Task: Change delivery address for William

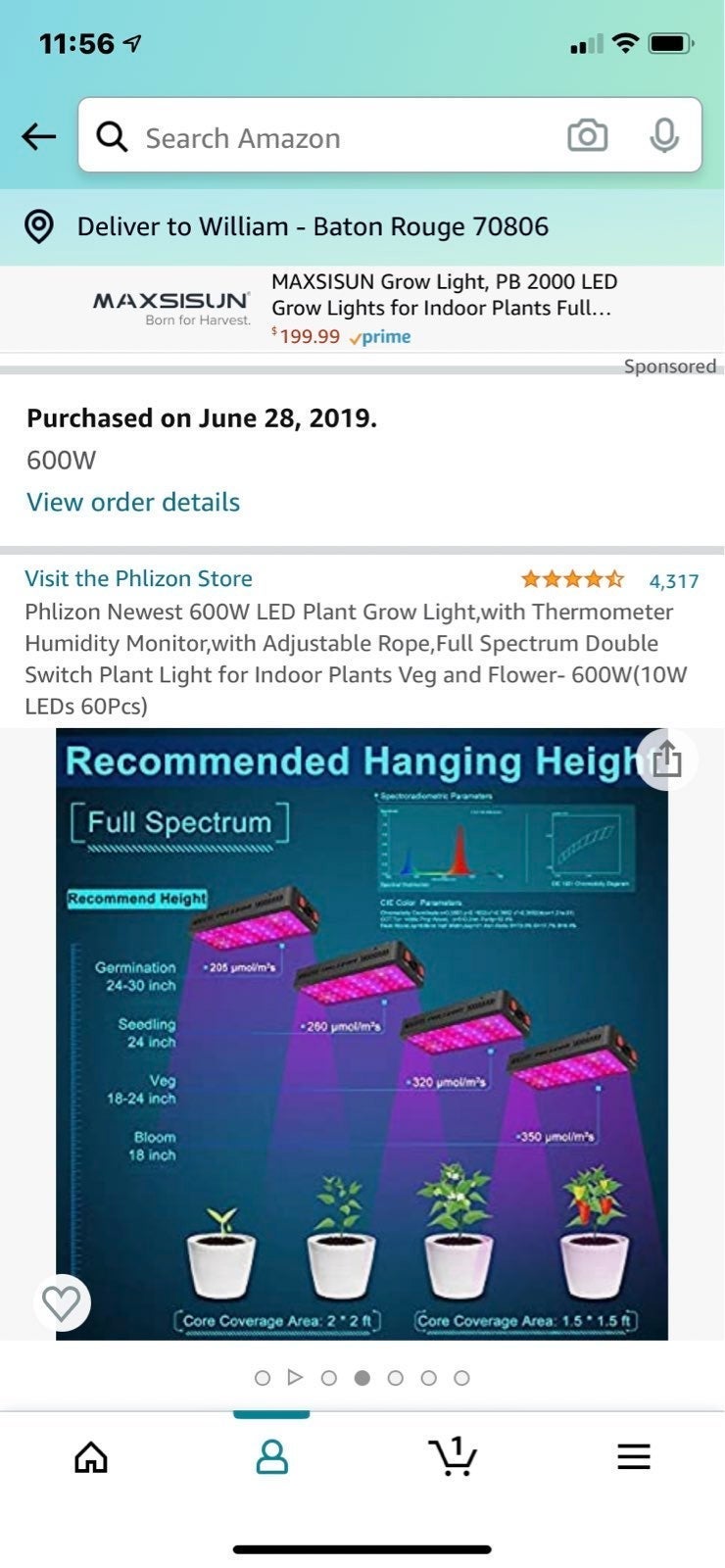Action: click(362, 226)
